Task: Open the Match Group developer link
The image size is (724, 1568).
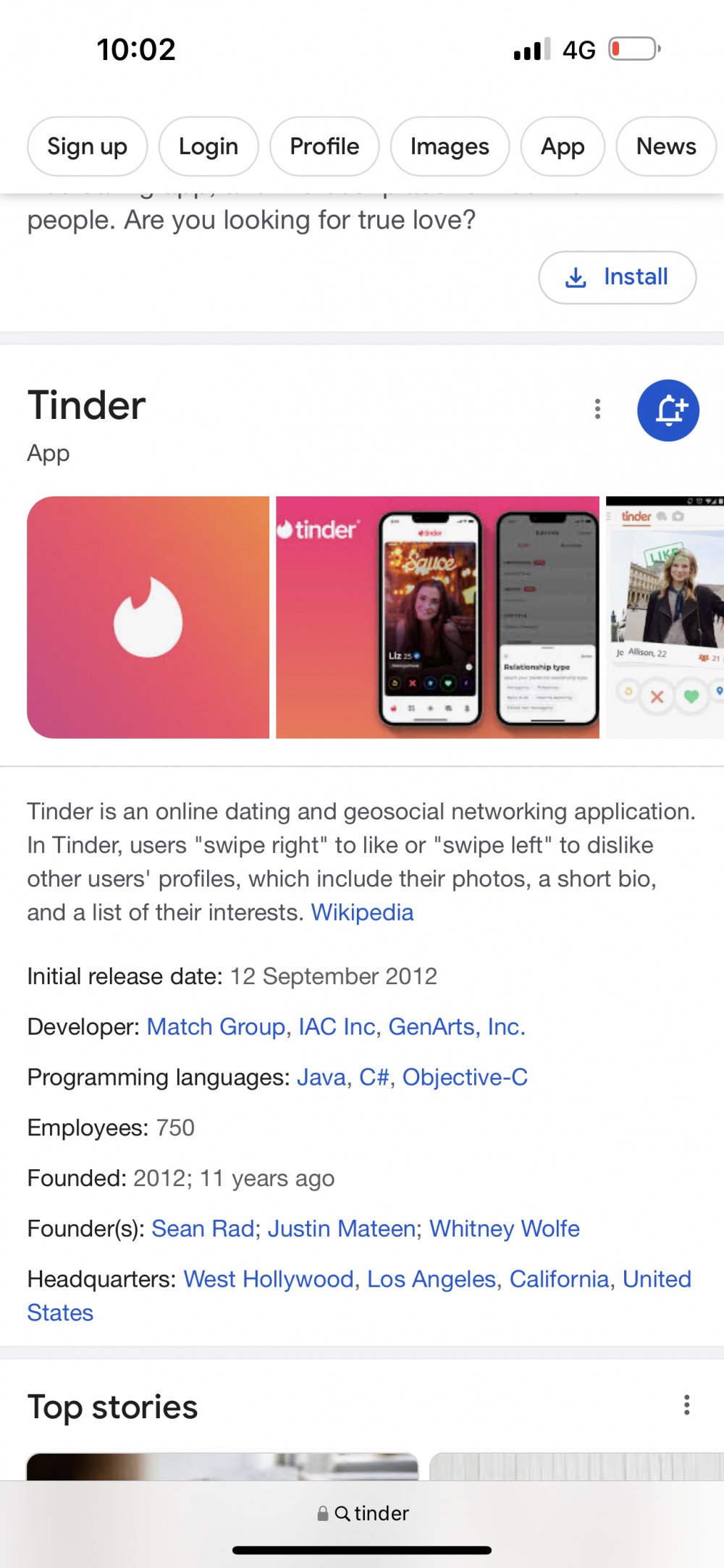Action: (x=216, y=1027)
